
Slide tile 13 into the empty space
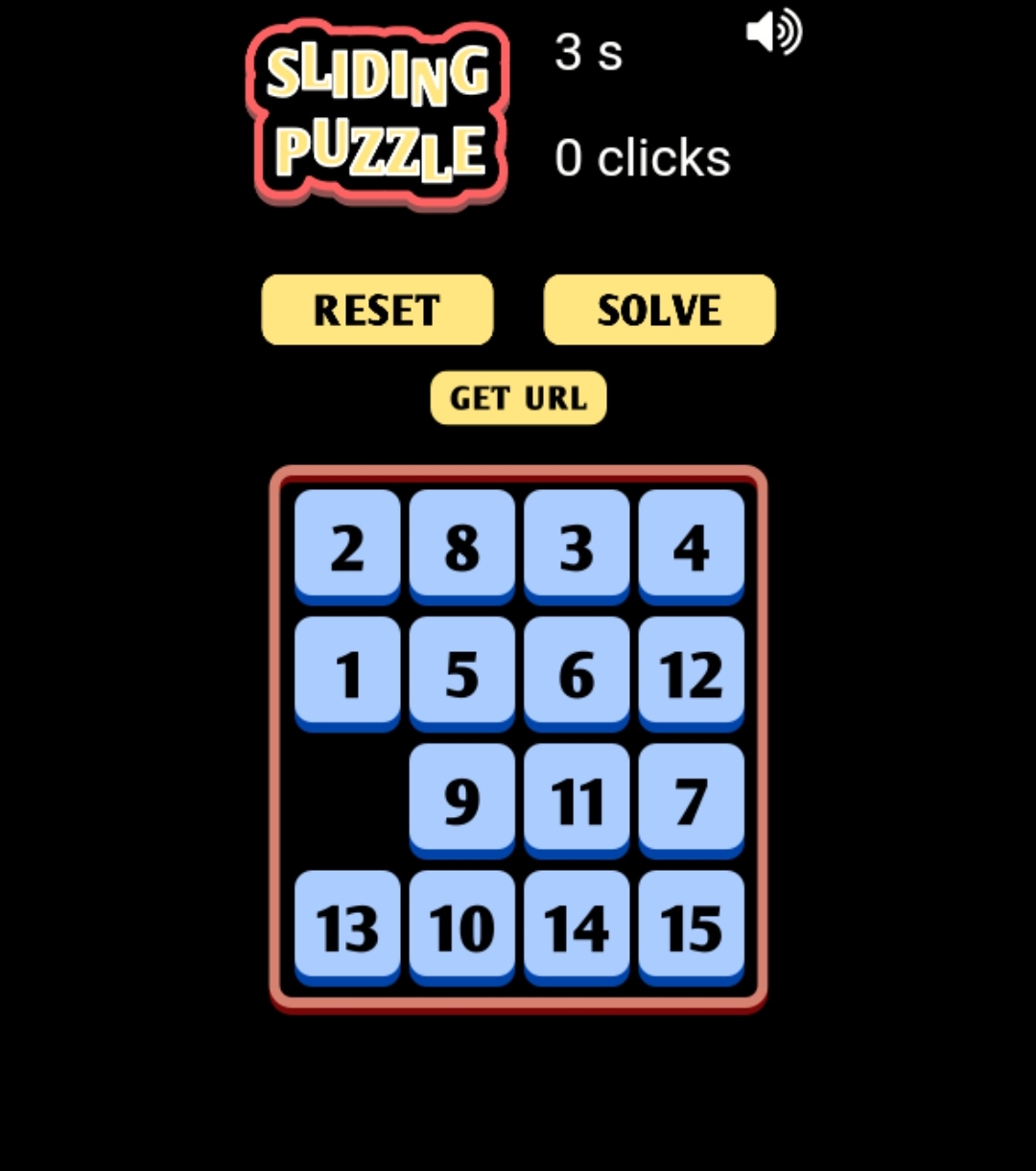coord(347,925)
